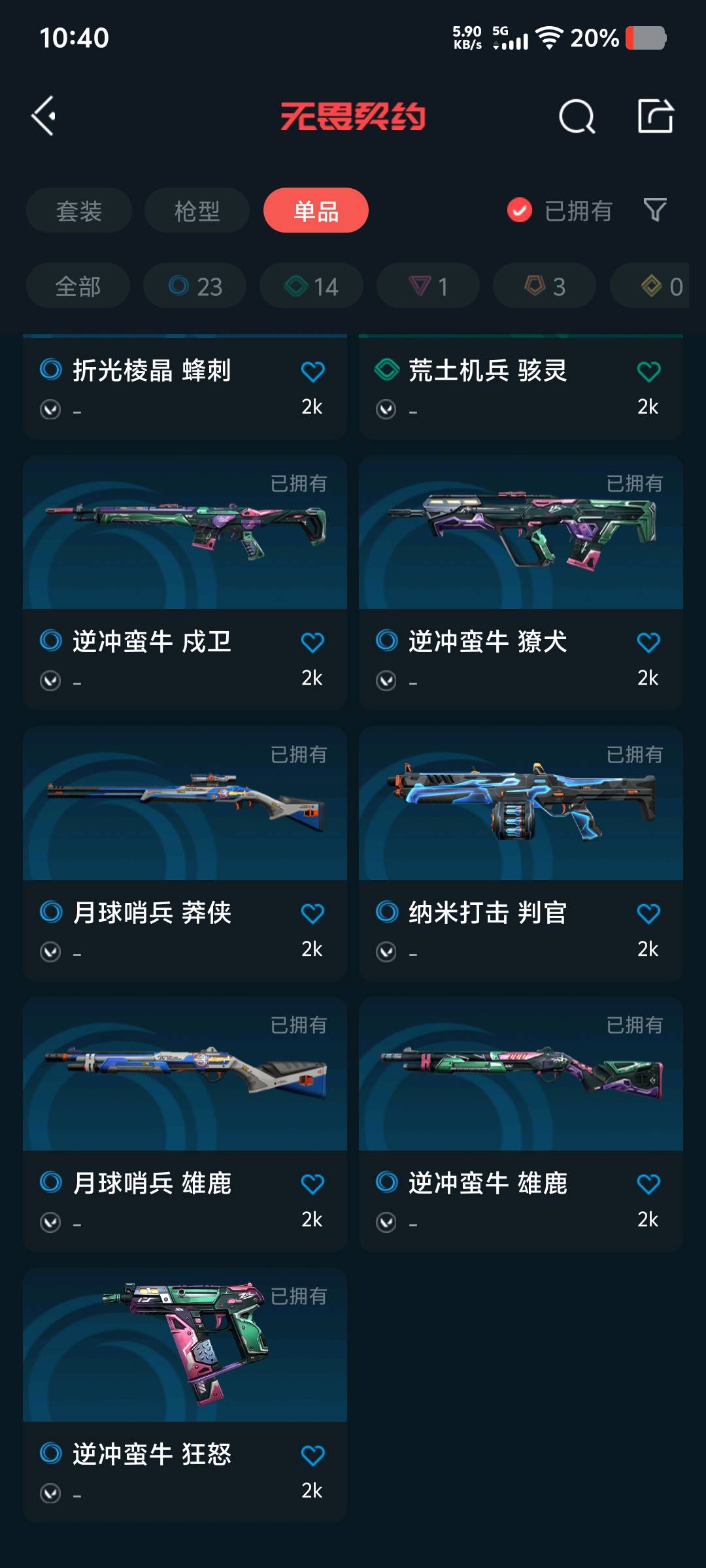Open the funnel filter icon
This screenshot has width=706, height=1568.
654,210
